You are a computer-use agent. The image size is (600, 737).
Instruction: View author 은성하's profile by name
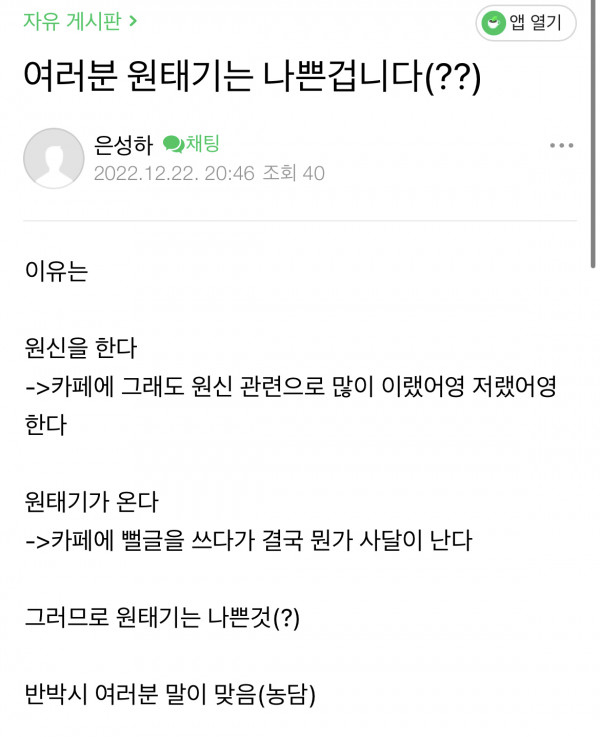pos(123,145)
